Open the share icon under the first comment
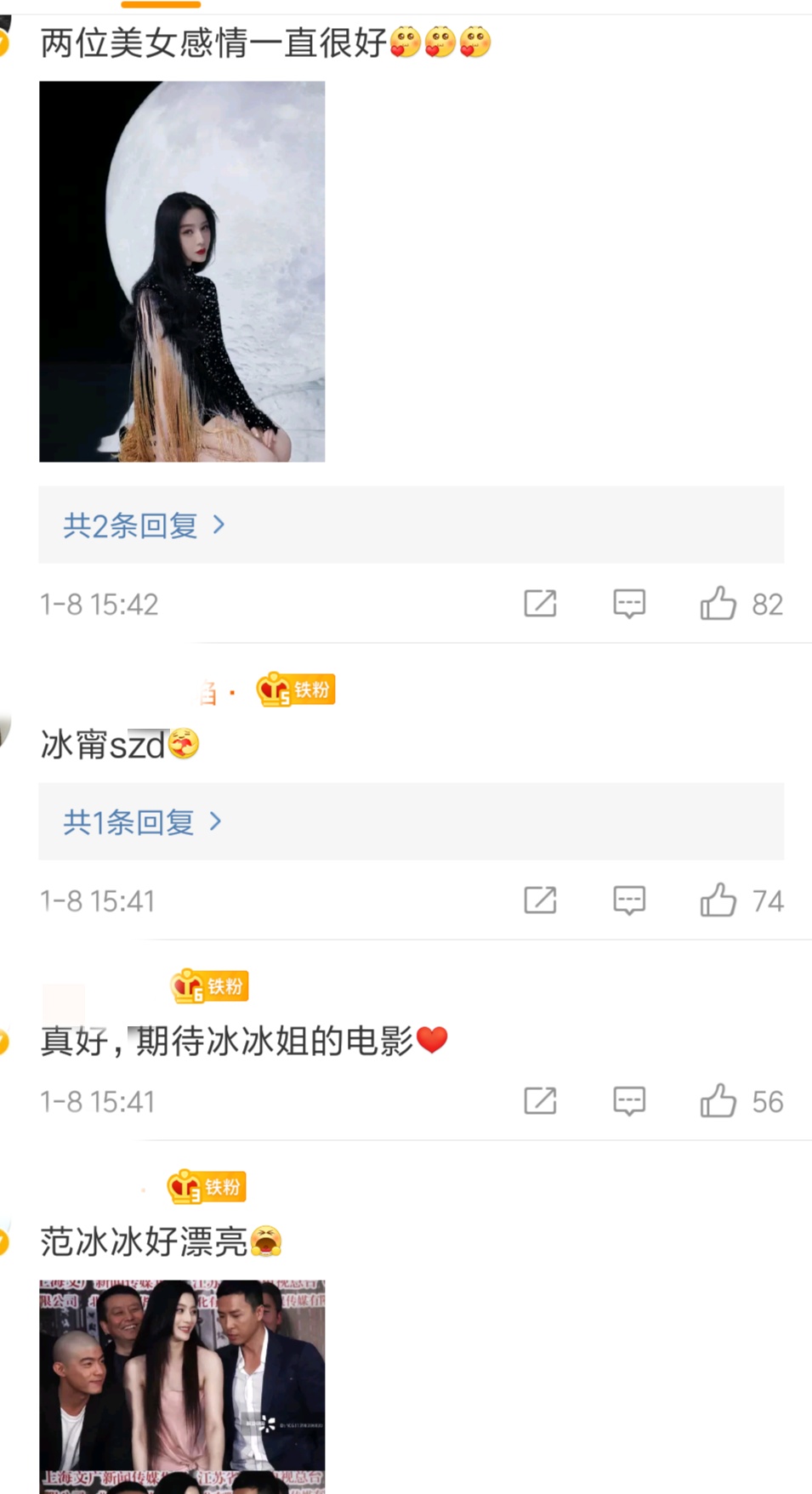Image resolution: width=812 pixels, height=1494 pixels. [x=541, y=604]
